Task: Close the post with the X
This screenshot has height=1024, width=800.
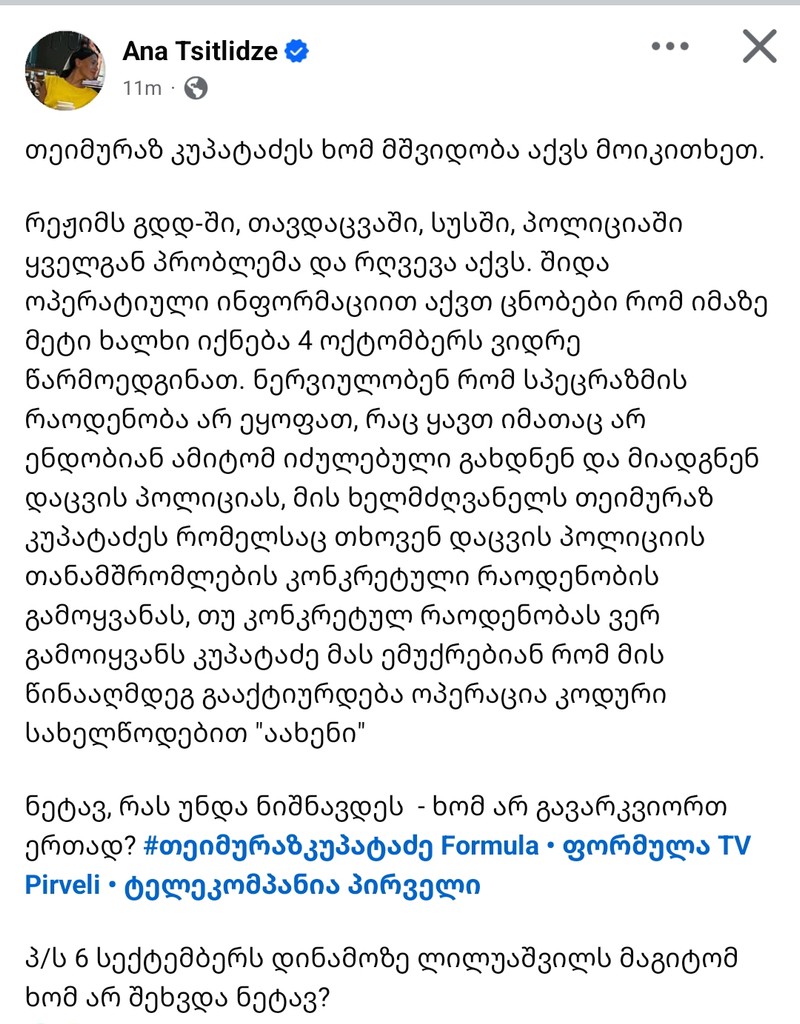Action: click(x=759, y=47)
